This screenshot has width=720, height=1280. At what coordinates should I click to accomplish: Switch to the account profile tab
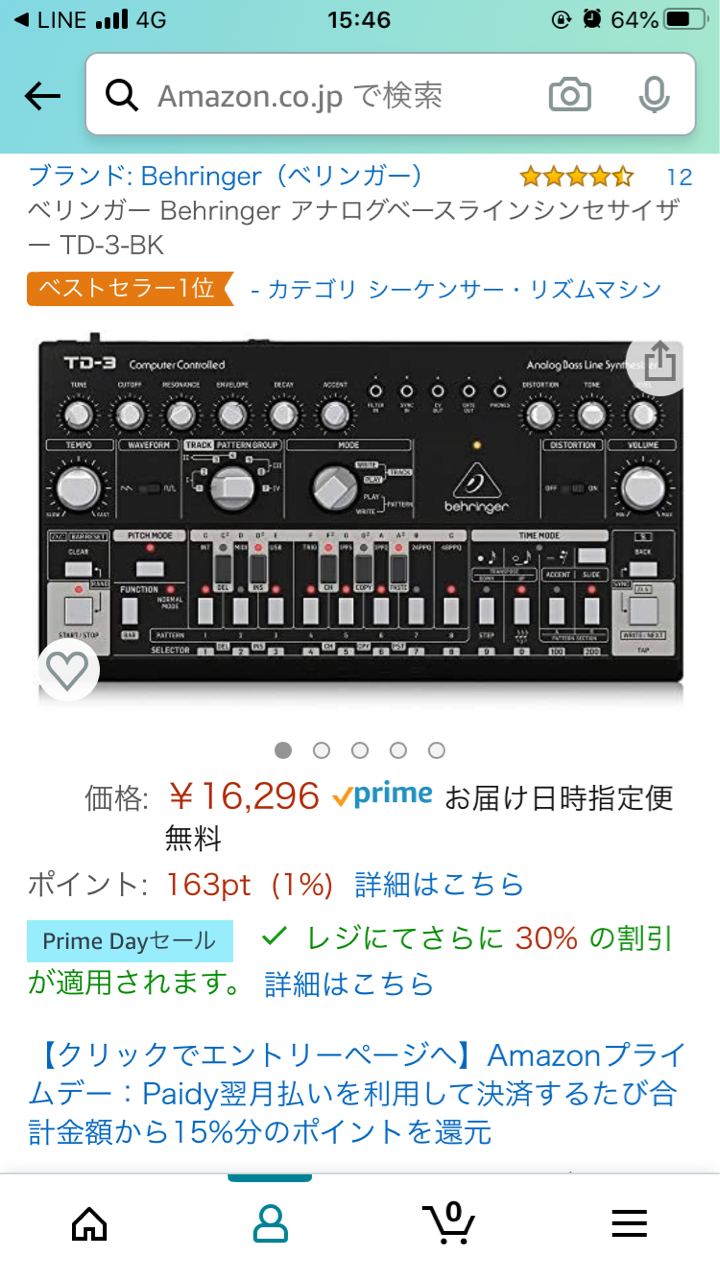pos(270,1223)
